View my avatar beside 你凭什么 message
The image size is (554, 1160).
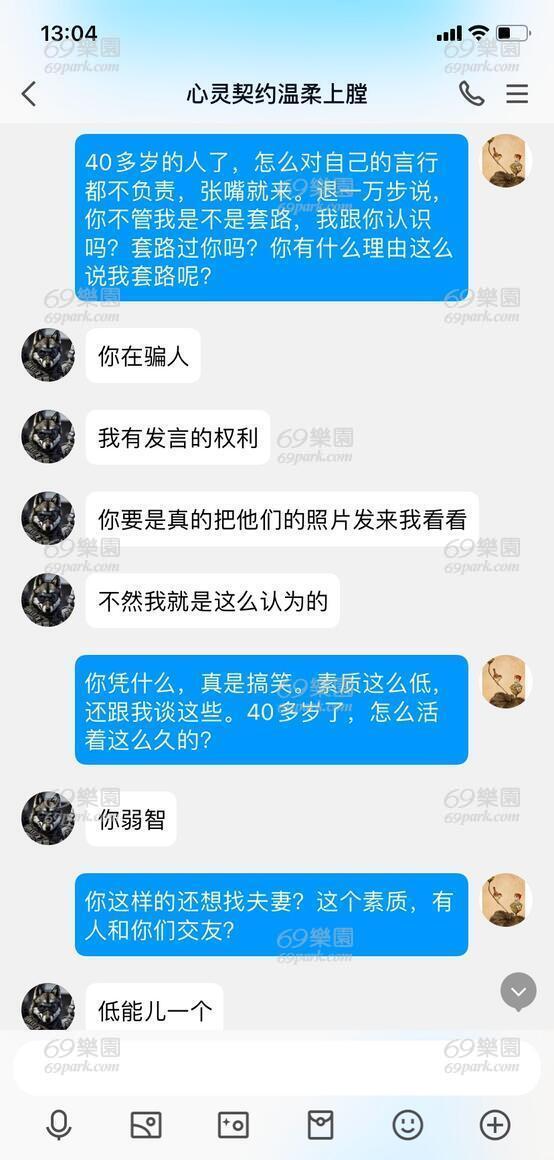[x=507, y=681]
